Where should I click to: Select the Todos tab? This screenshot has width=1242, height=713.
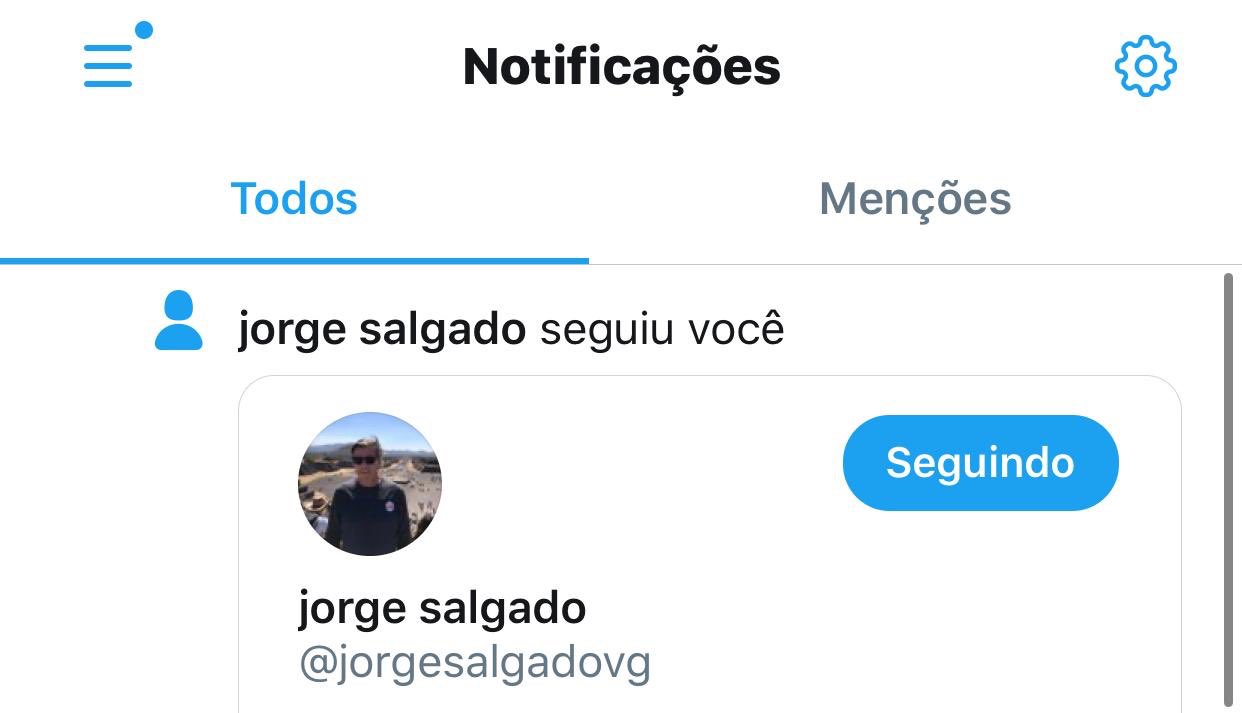pos(294,199)
